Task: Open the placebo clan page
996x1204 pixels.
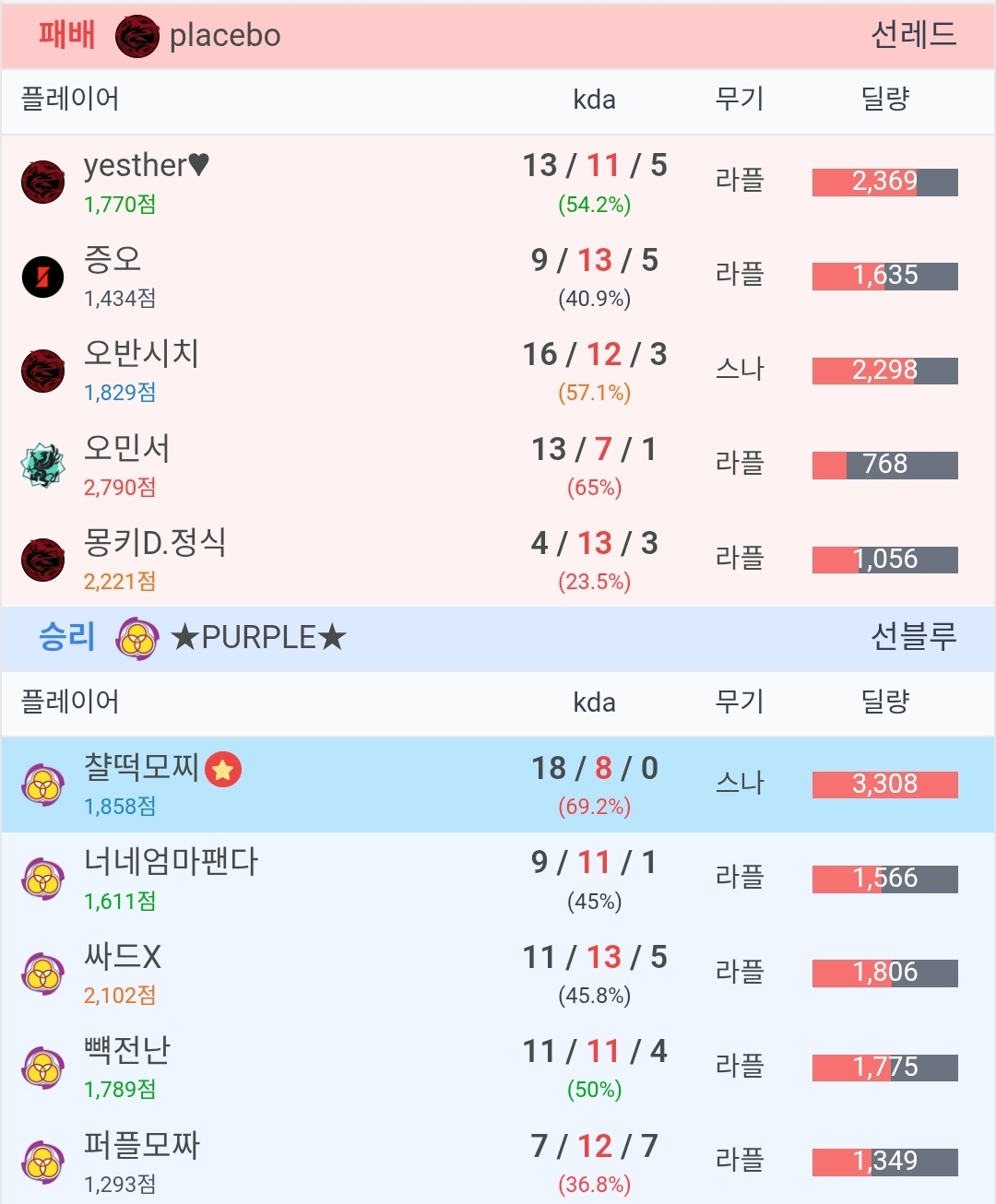Action: (x=224, y=36)
